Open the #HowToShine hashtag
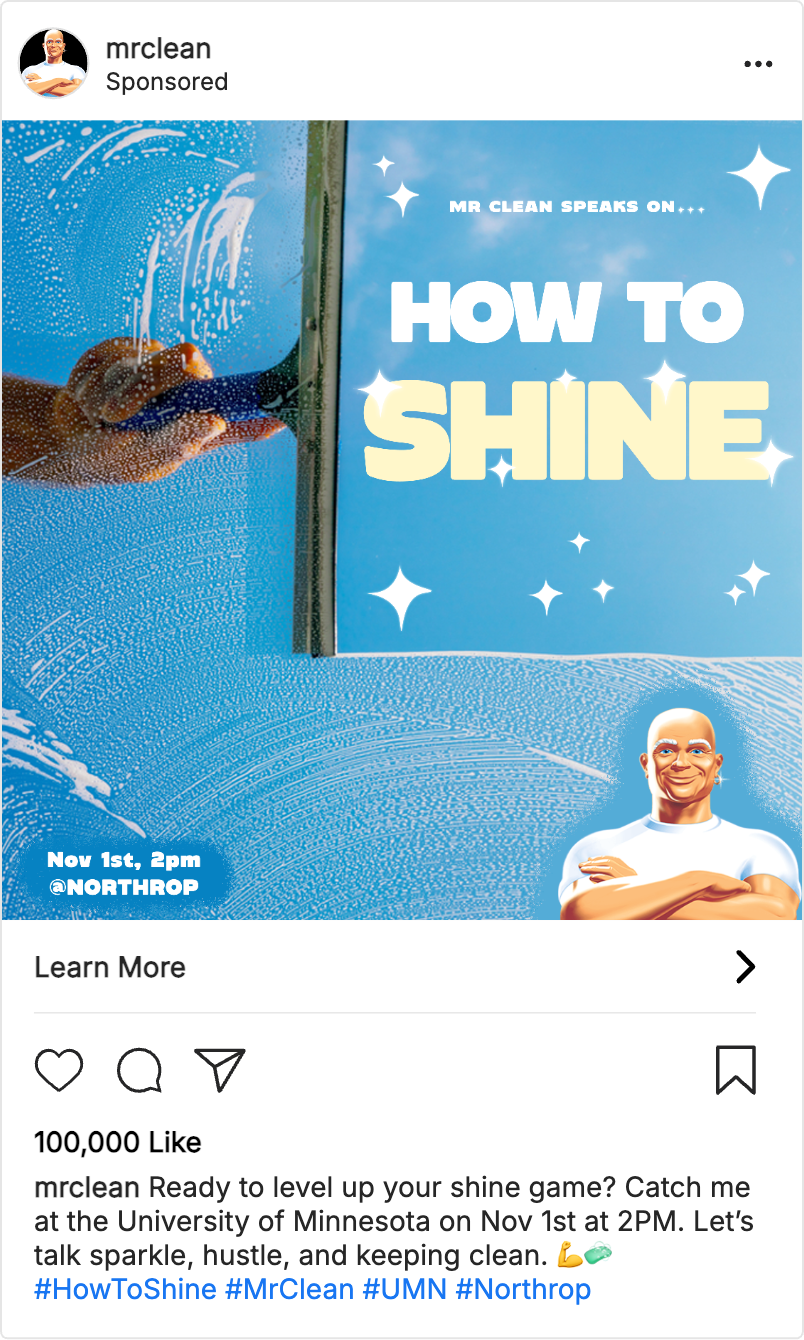 (125, 1289)
